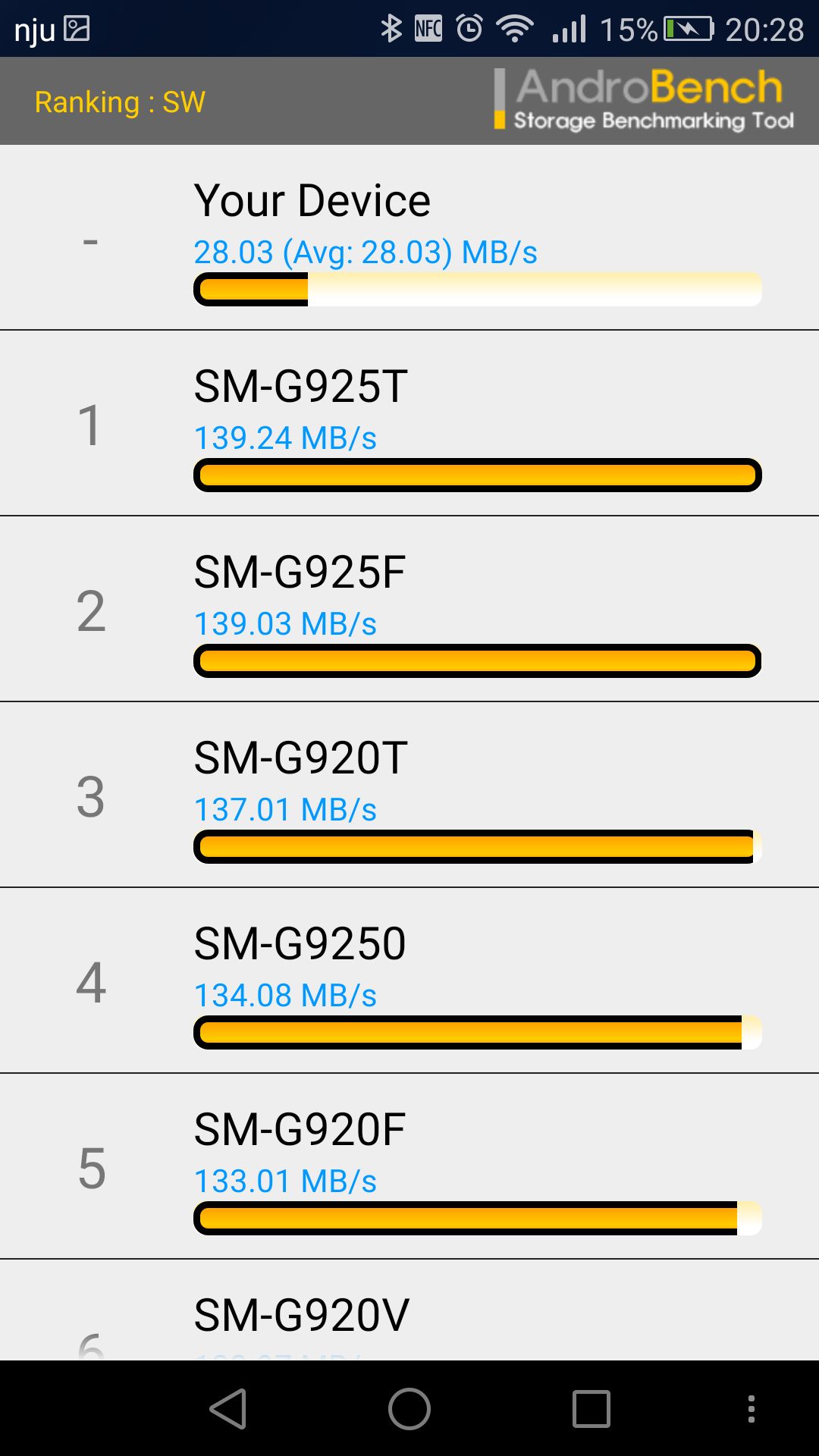Return to the home screen

(409, 1409)
